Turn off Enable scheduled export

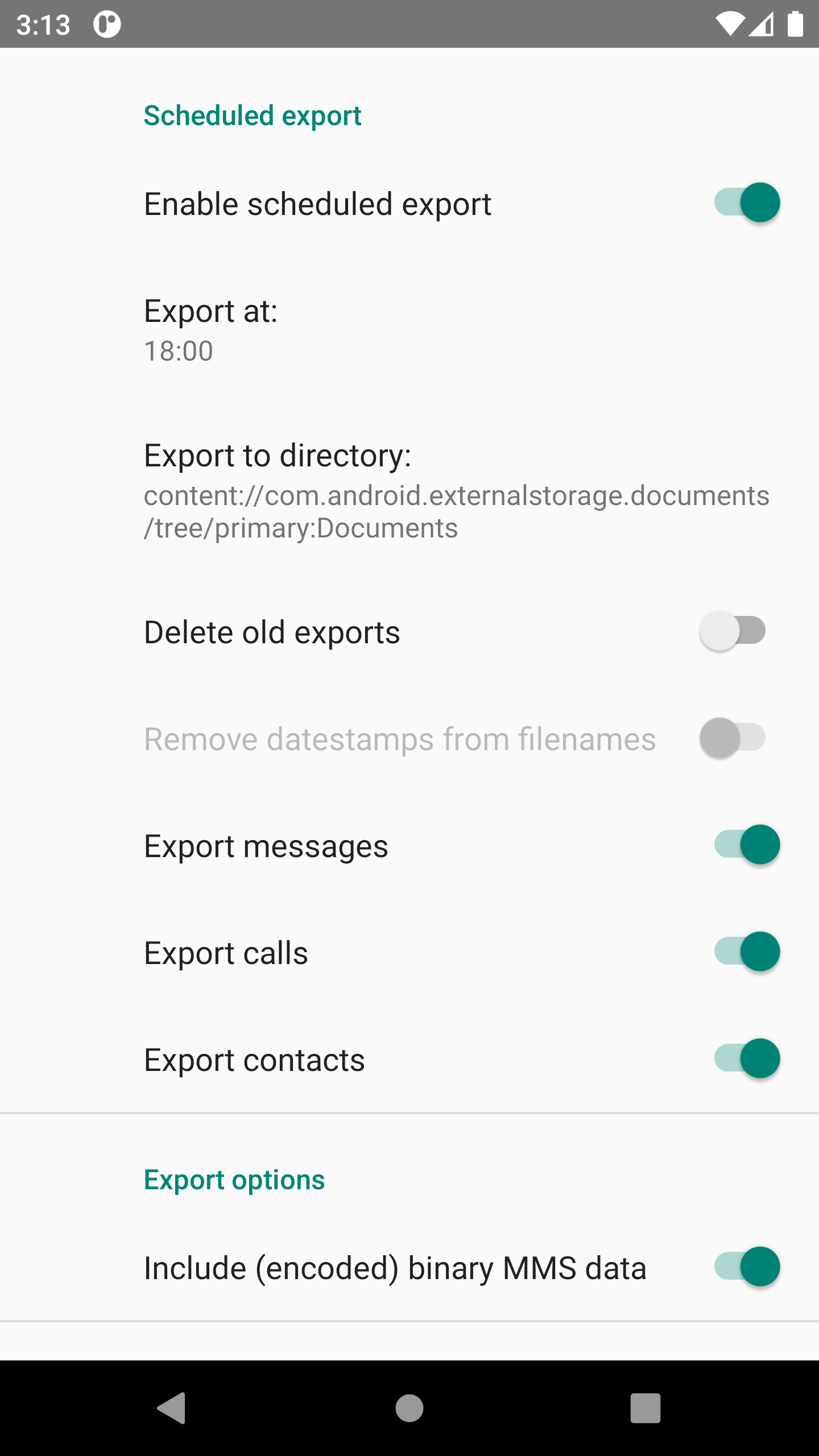pos(746,203)
